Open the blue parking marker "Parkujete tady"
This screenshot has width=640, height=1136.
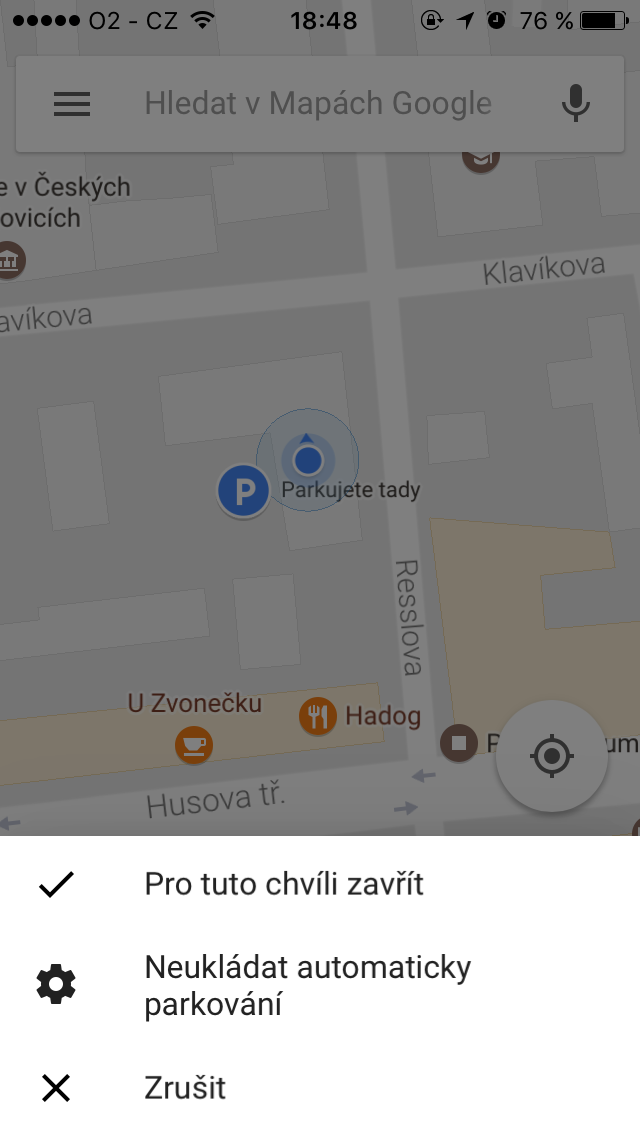click(x=244, y=491)
